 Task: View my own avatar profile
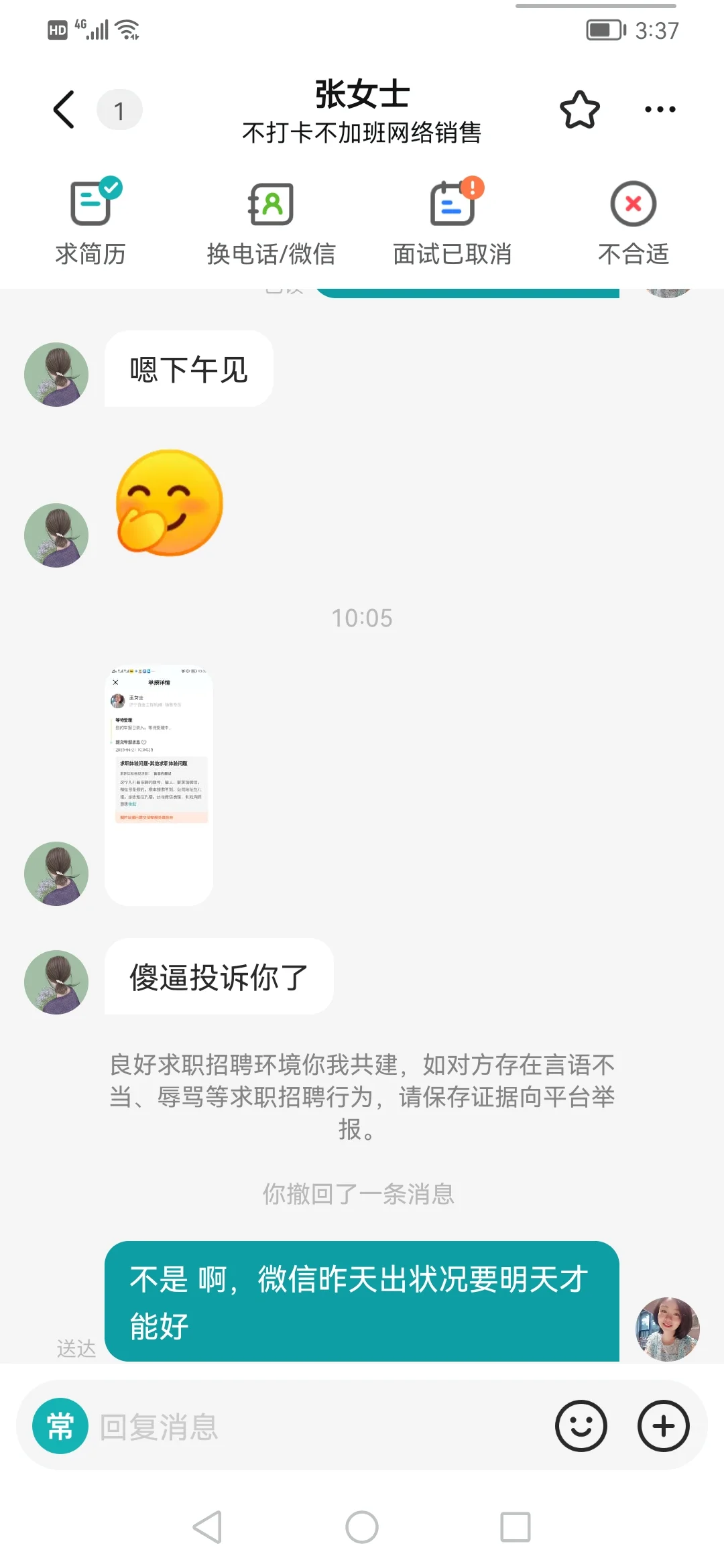[x=667, y=1329]
